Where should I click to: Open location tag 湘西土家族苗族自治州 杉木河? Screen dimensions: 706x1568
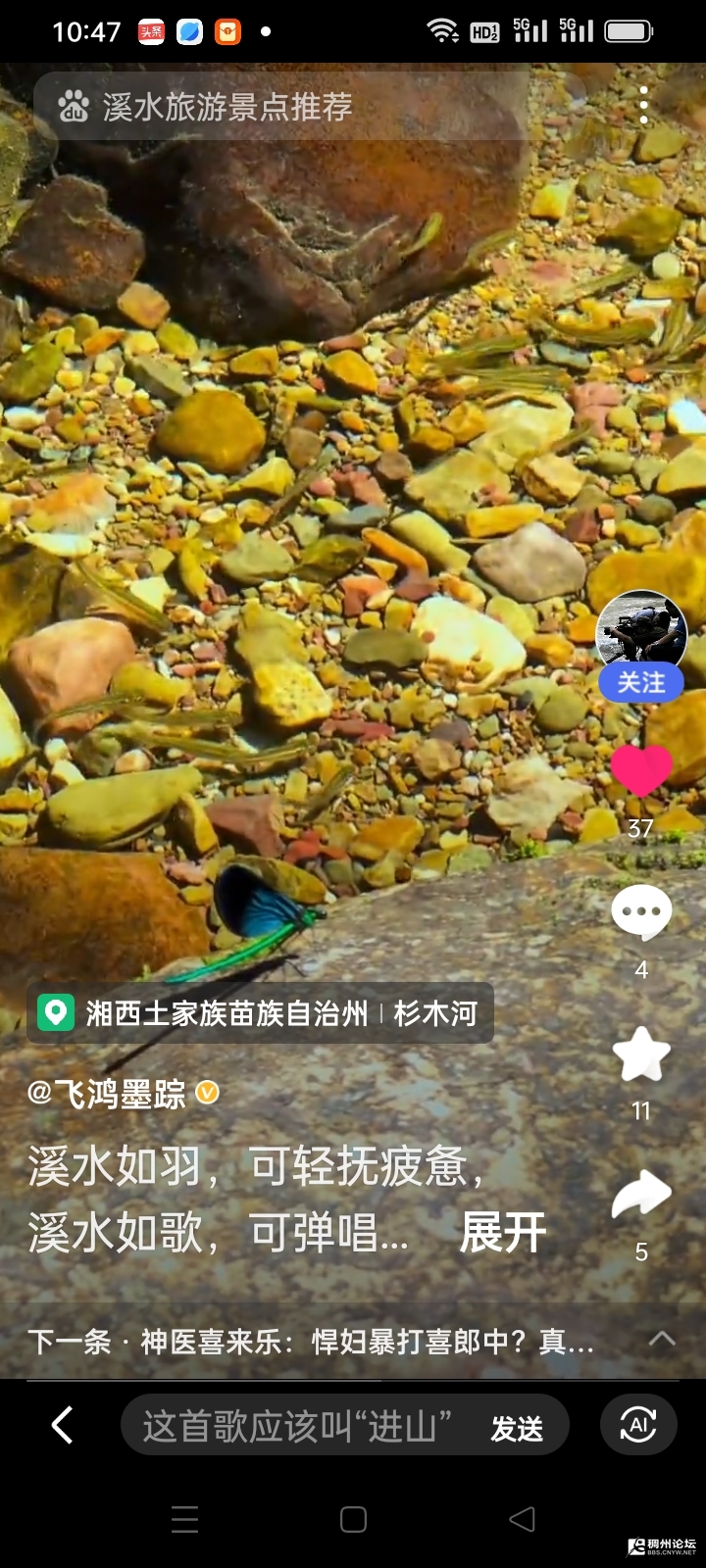(260, 1012)
